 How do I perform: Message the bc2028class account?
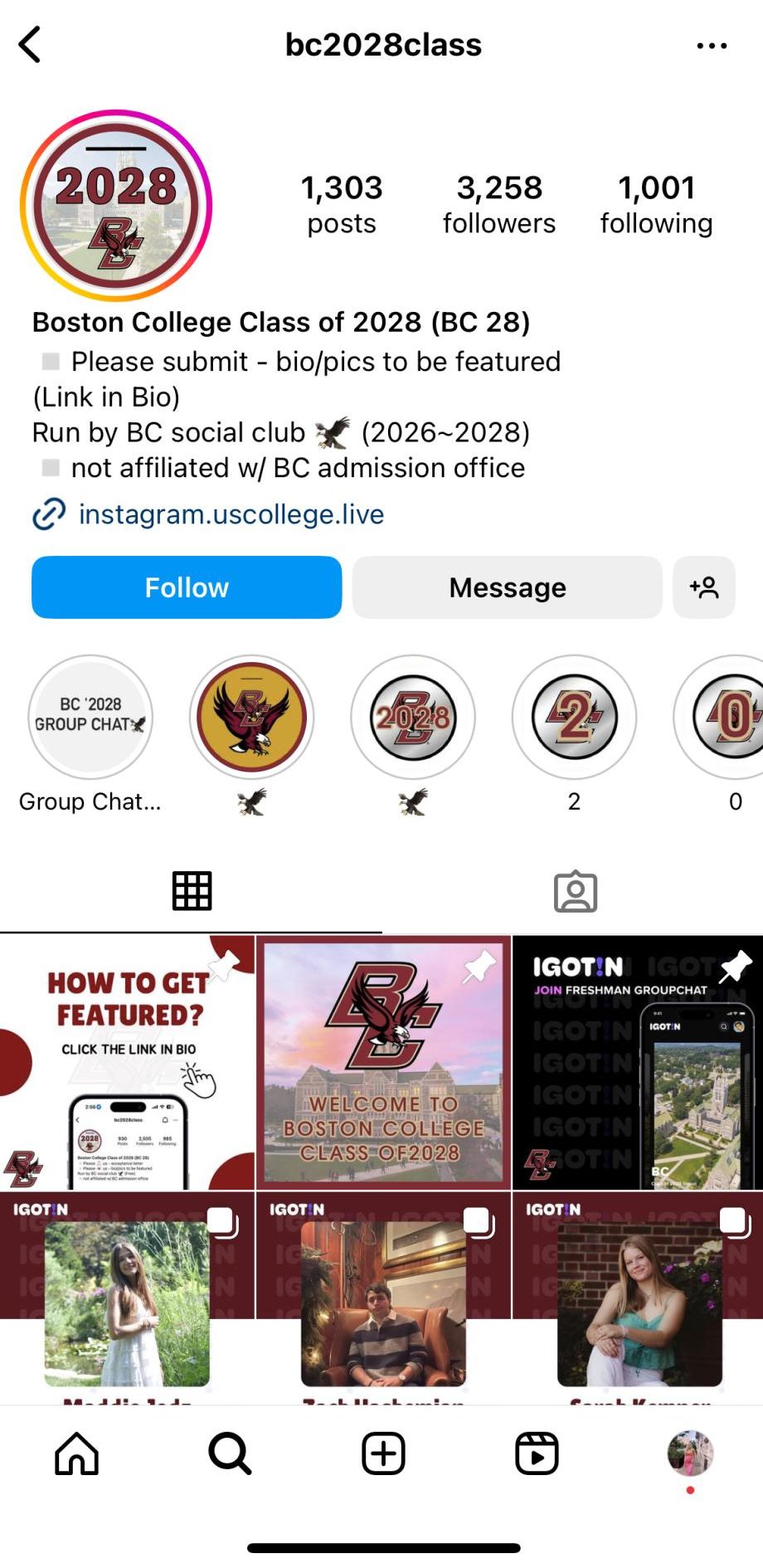507,587
